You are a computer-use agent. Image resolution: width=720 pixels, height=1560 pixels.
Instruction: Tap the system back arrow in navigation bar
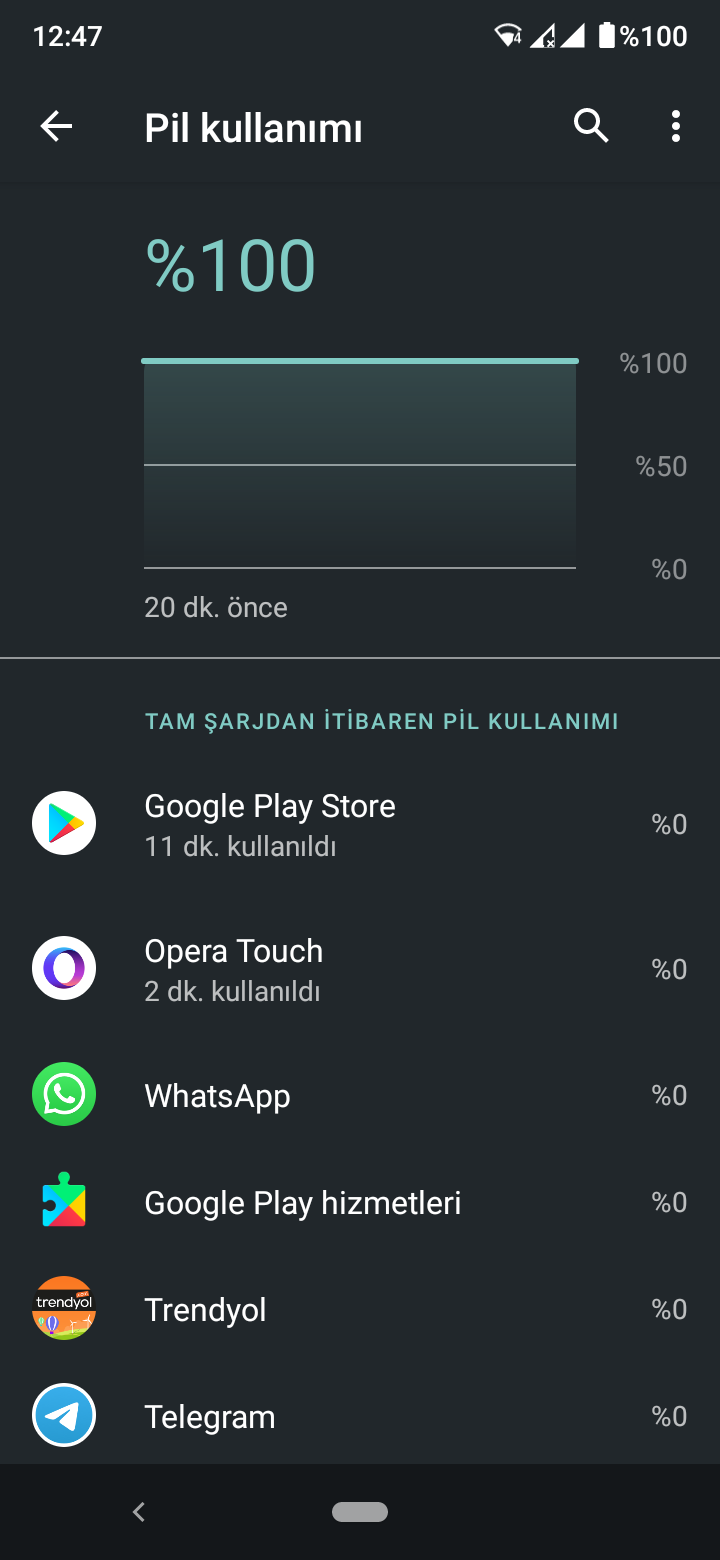tap(139, 1512)
